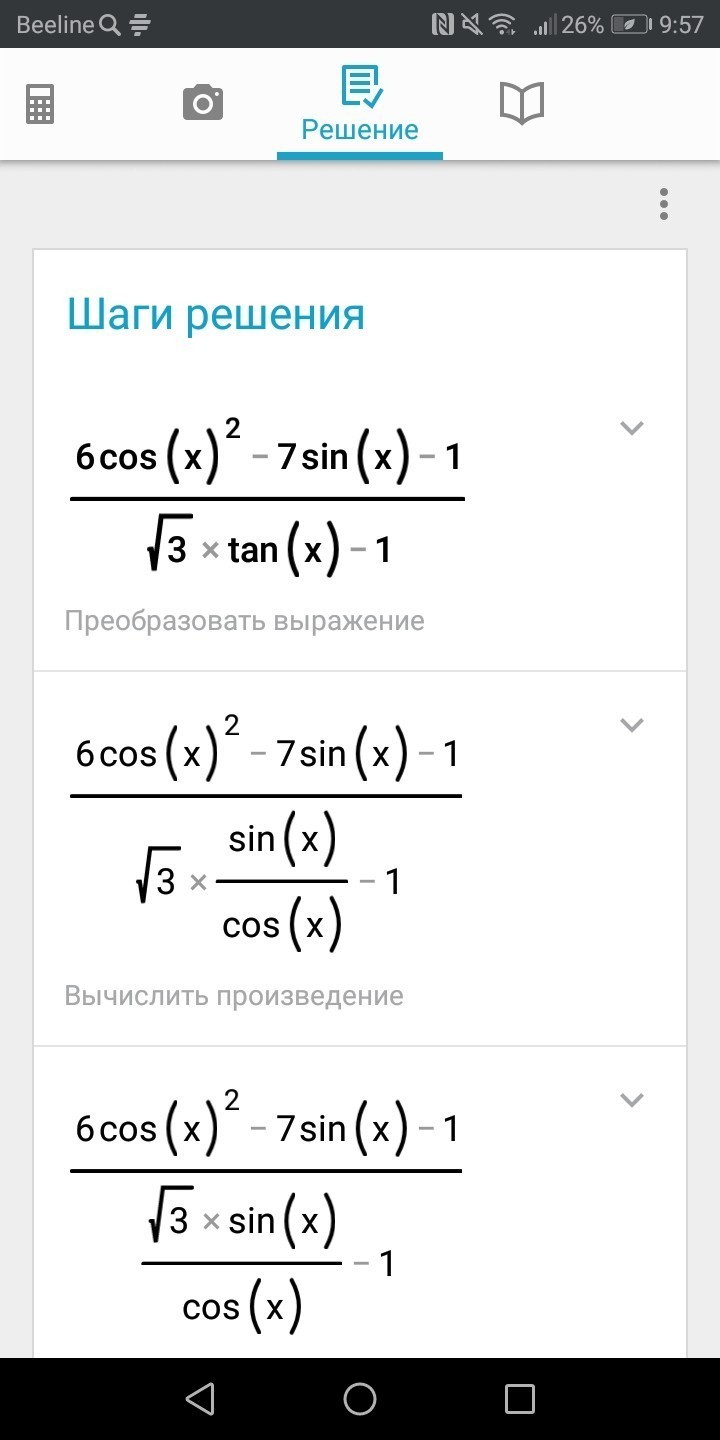Image resolution: width=720 pixels, height=1440 pixels.
Task: Open the book notebook tab
Action: [x=522, y=103]
